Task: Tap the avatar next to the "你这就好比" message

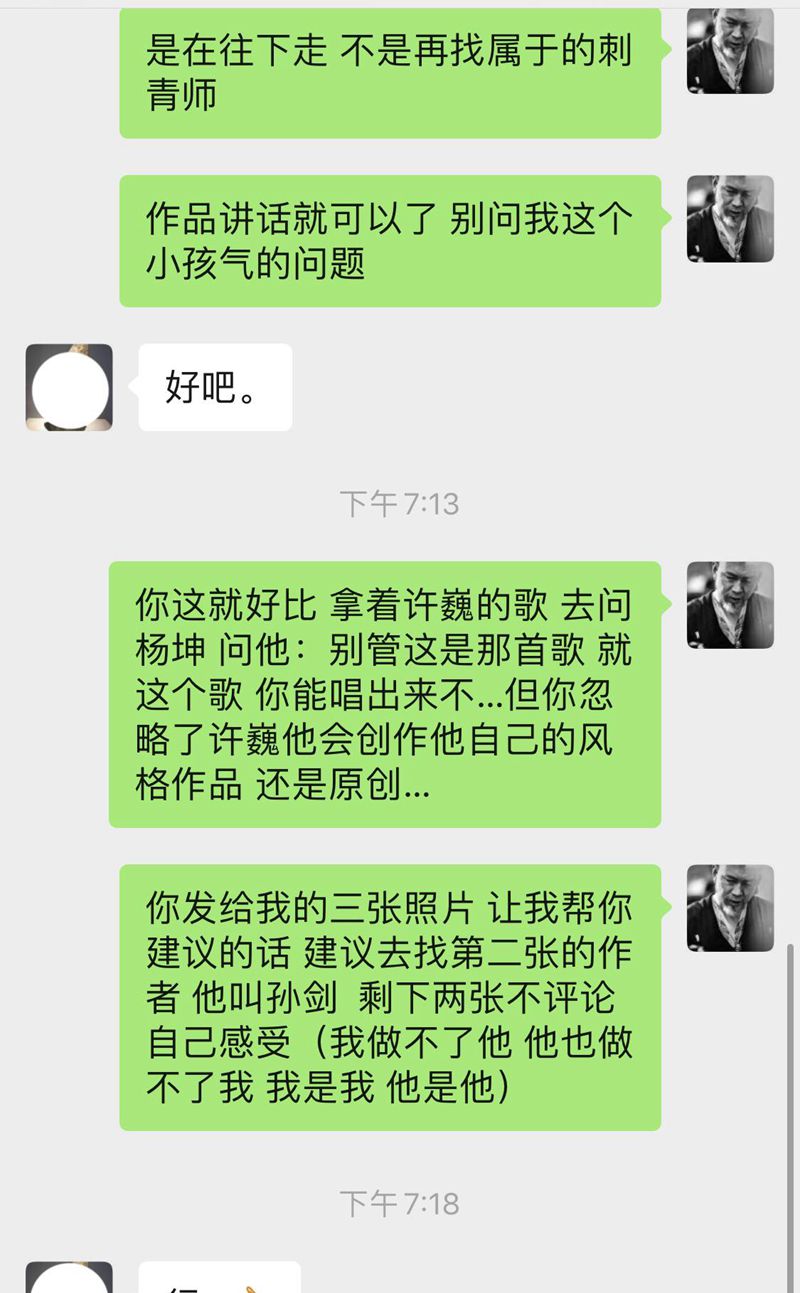Action: pos(730,605)
